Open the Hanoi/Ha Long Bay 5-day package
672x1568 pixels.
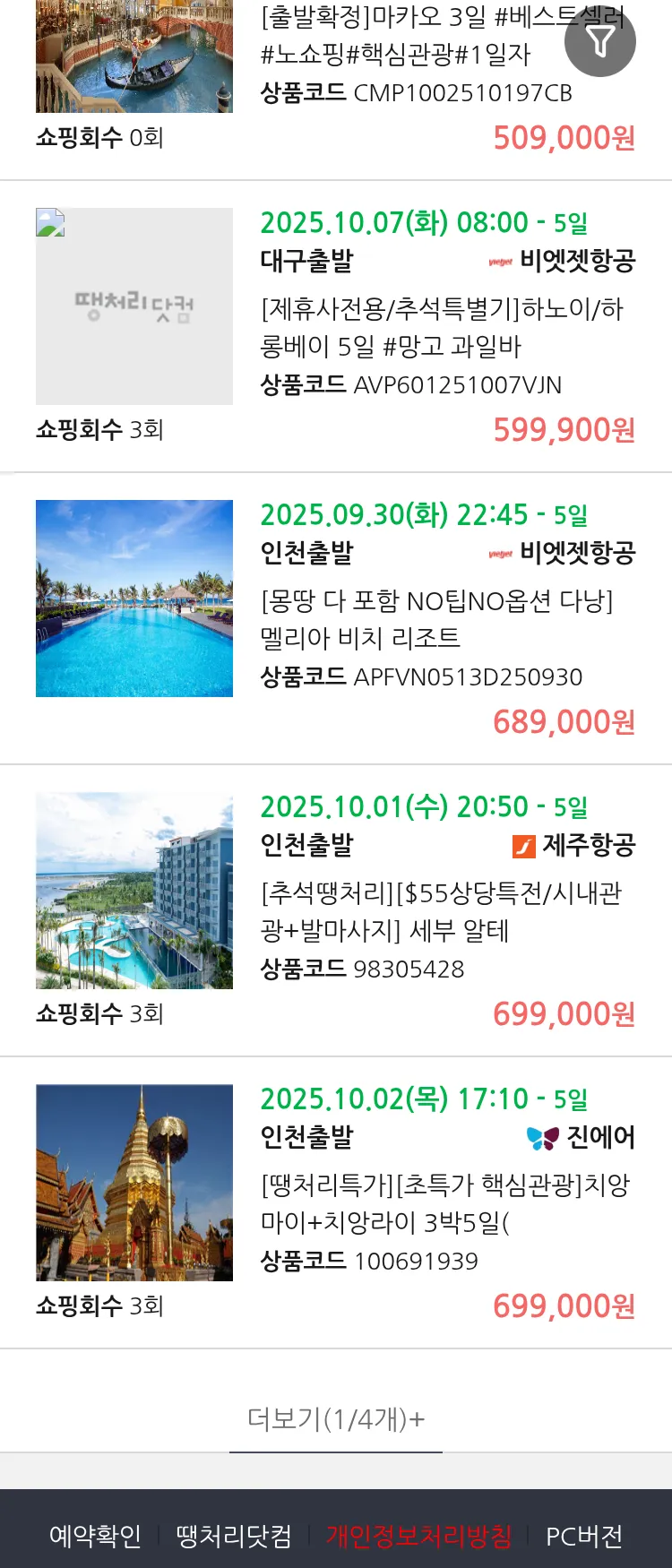pyautogui.click(x=441, y=328)
